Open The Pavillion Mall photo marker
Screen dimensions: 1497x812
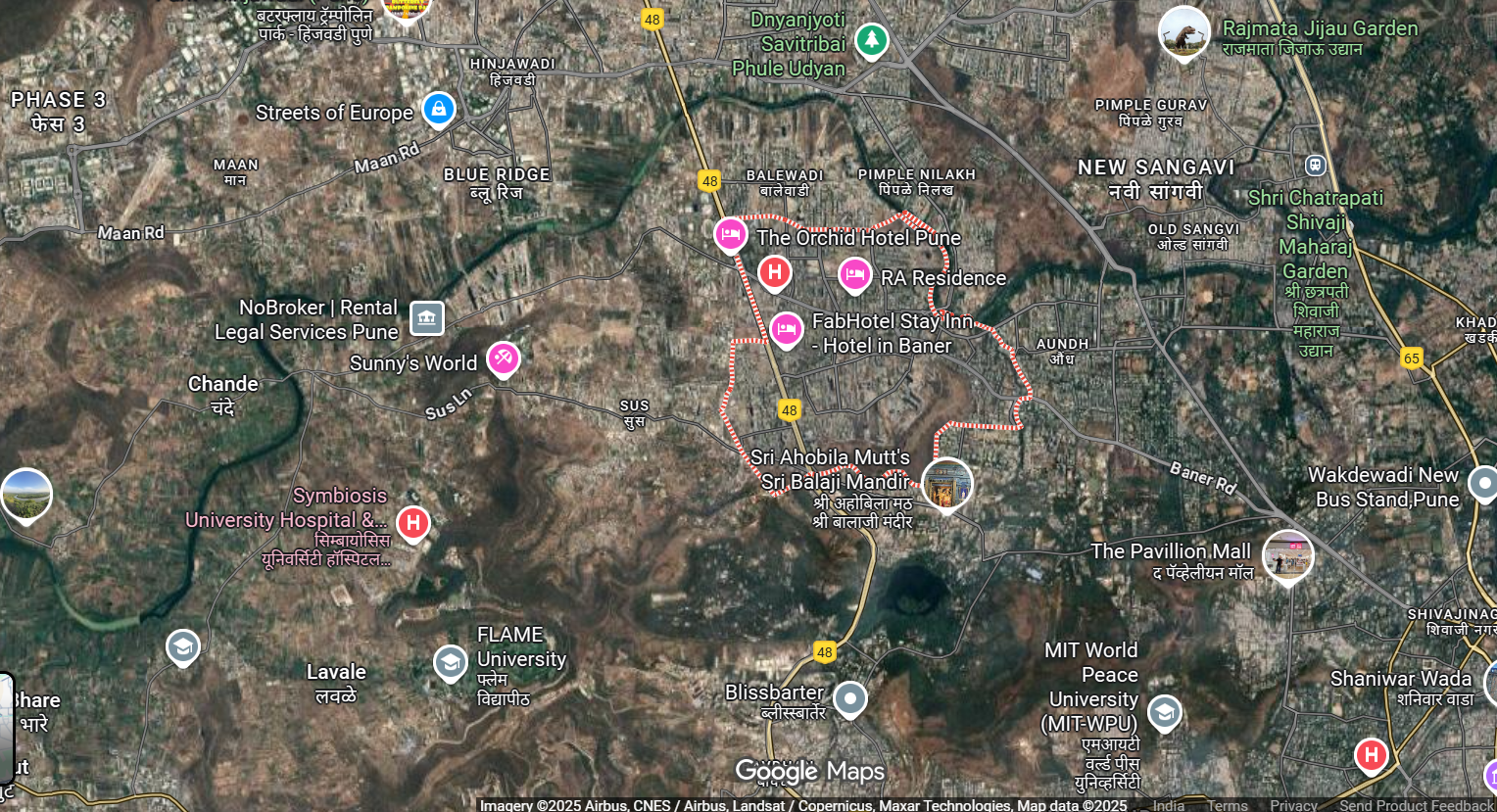click(1287, 555)
